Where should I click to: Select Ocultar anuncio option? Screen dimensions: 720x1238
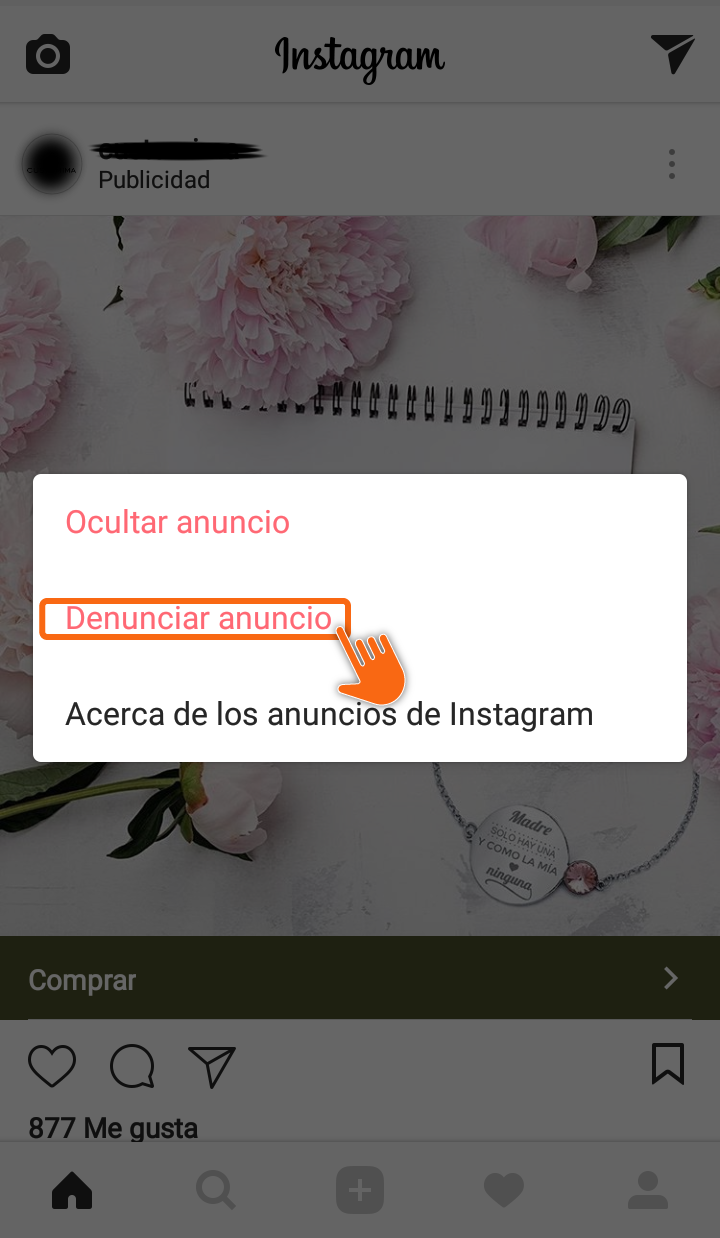pyautogui.click(x=178, y=522)
